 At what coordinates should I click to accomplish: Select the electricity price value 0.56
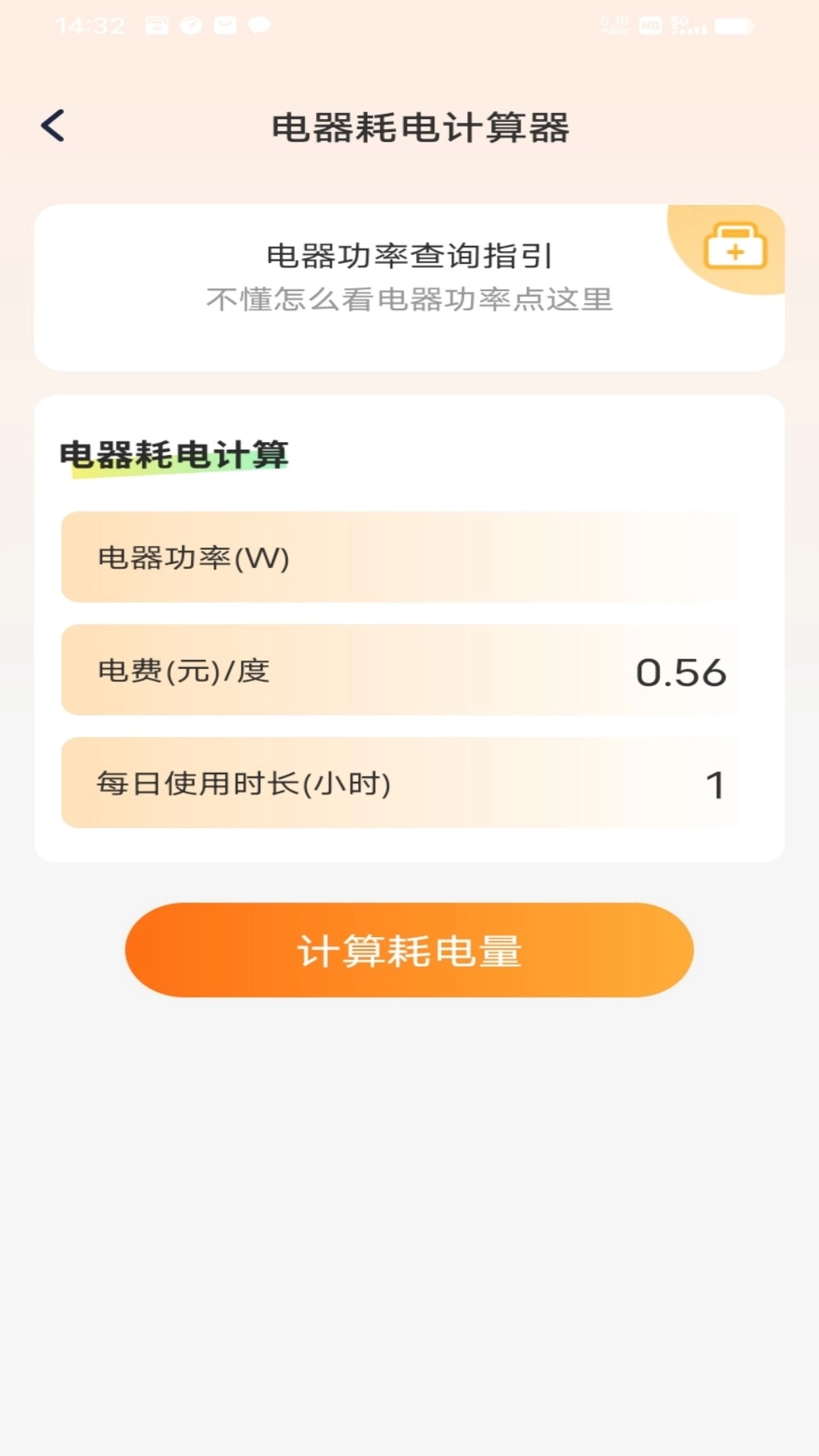point(681,670)
